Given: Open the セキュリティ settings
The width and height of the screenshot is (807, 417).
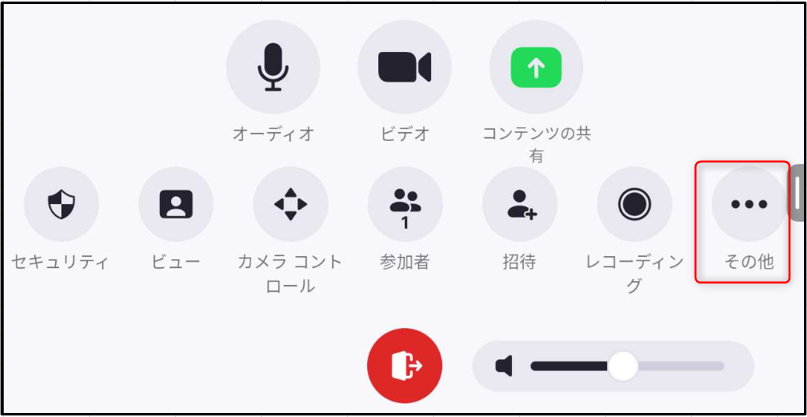Looking at the screenshot, I should 61,205.
